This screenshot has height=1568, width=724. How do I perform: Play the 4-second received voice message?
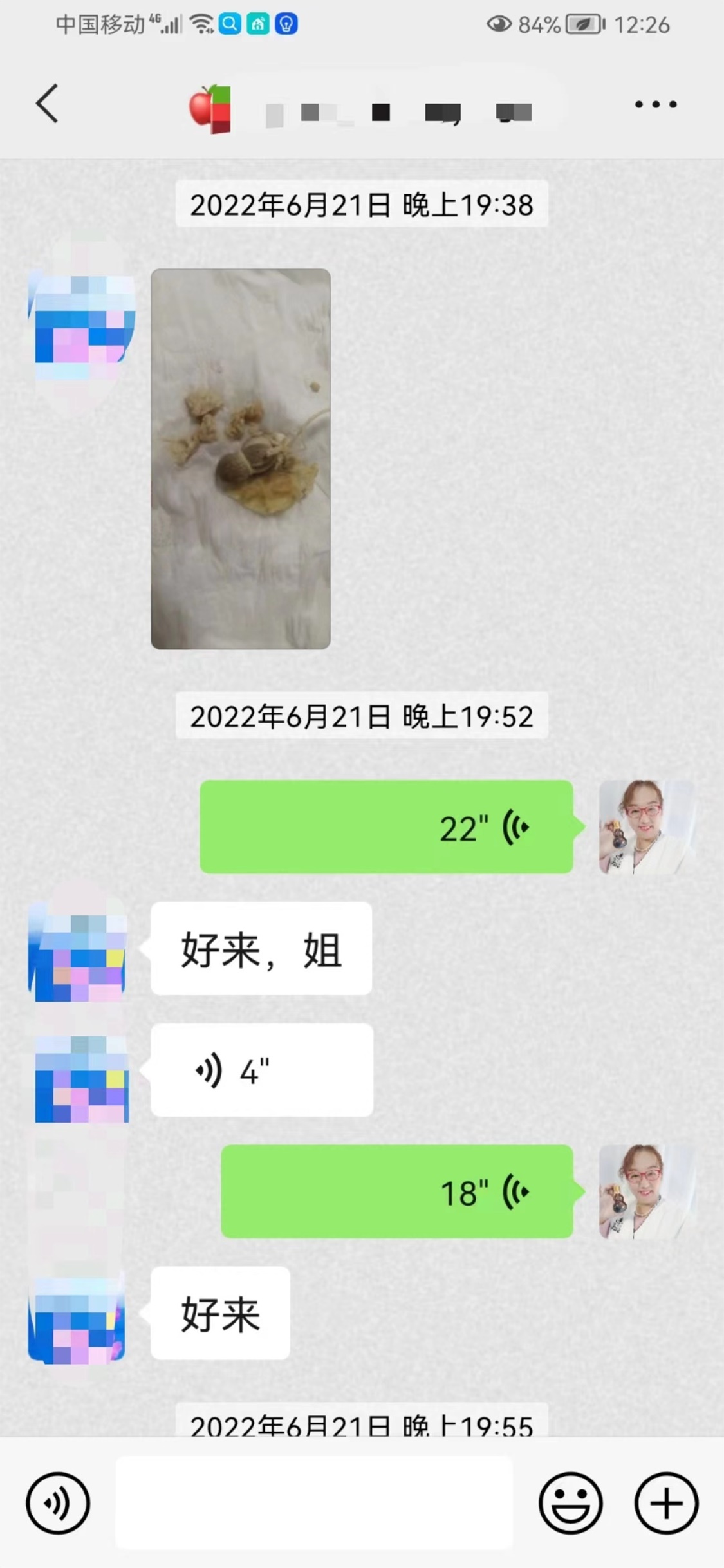pyautogui.click(x=262, y=1070)
